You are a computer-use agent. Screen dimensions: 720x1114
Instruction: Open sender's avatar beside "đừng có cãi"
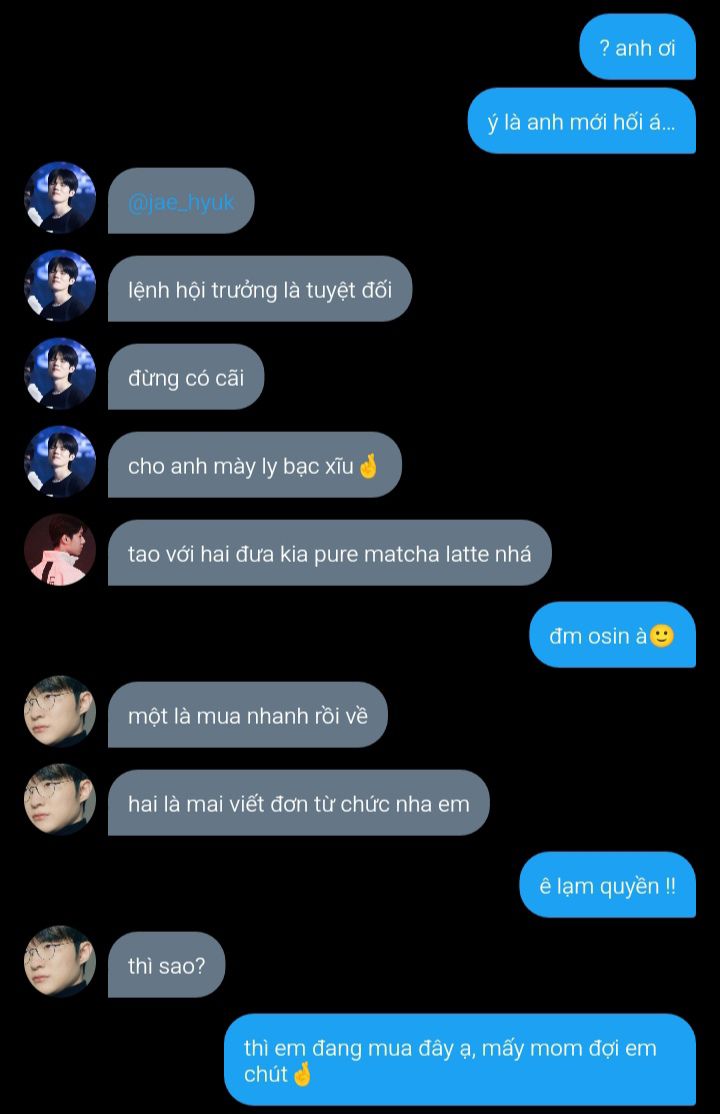[x=60, y=374]
